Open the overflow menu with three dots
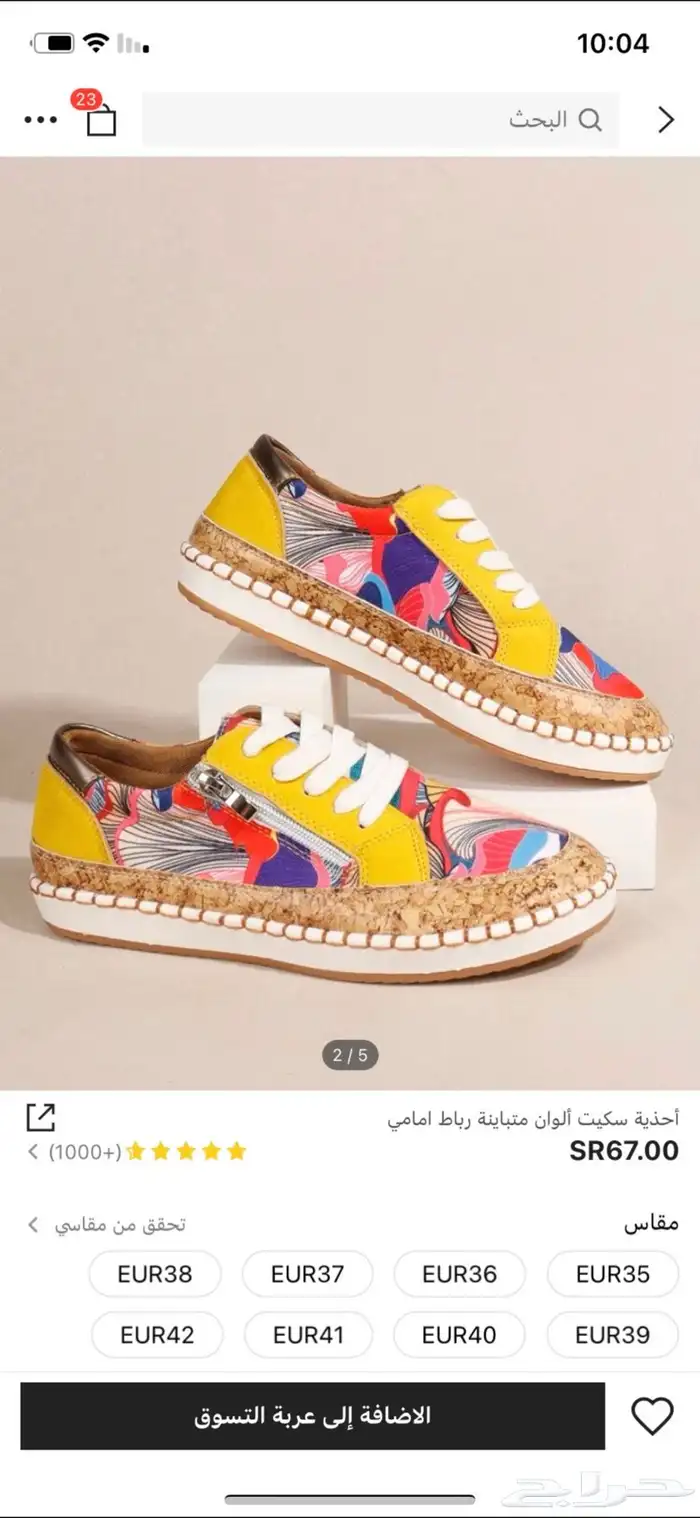Viewport: 700px width, 1518px height. tap(41, 120)
